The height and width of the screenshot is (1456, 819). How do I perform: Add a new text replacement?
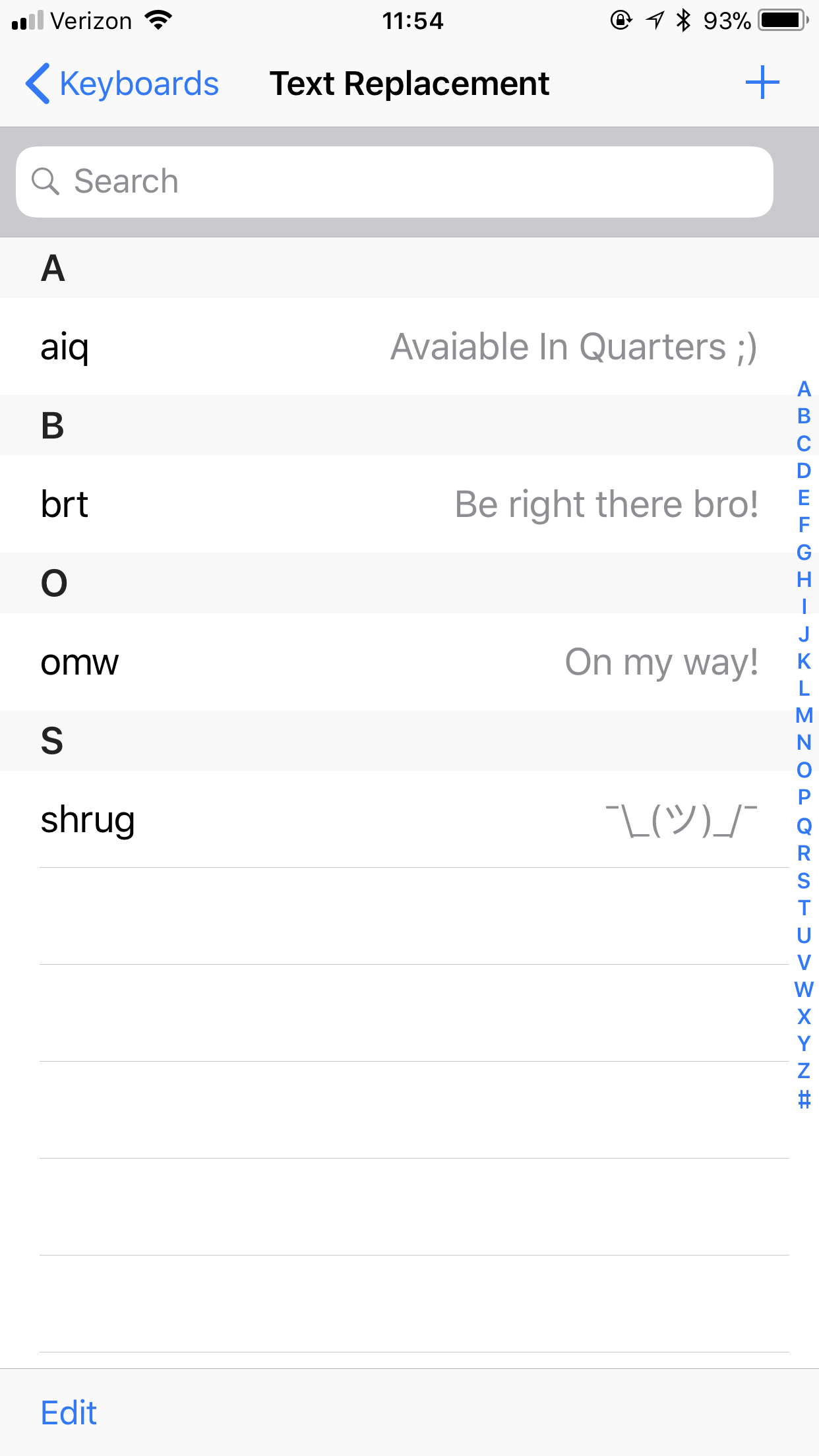762,82
